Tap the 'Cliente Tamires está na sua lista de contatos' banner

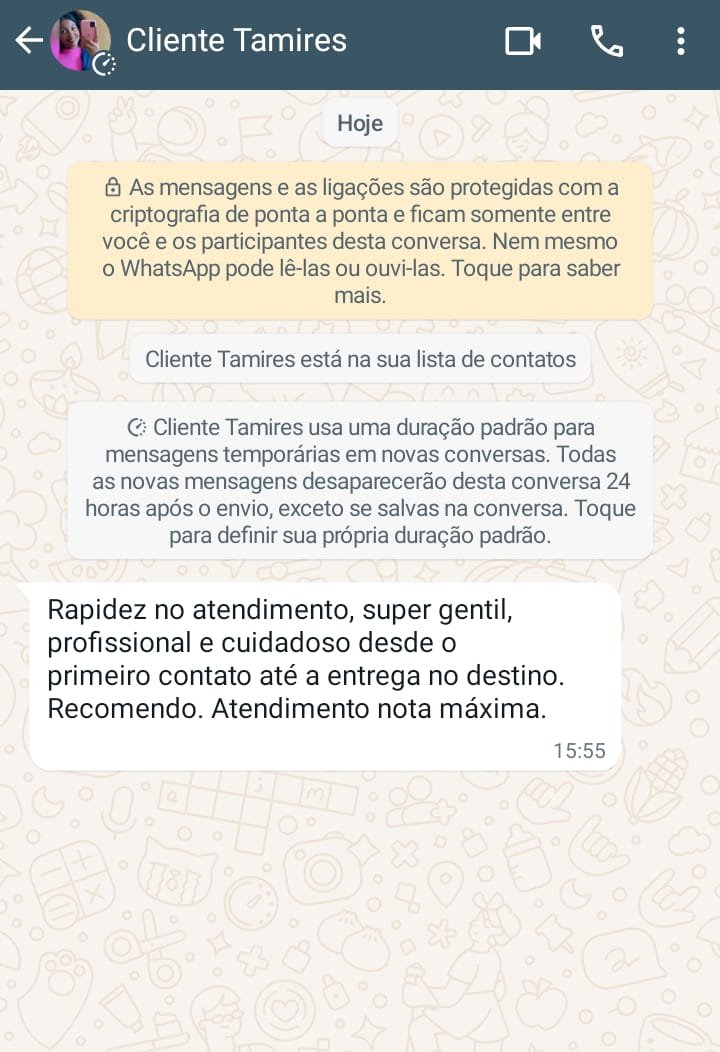coord(359,358)
